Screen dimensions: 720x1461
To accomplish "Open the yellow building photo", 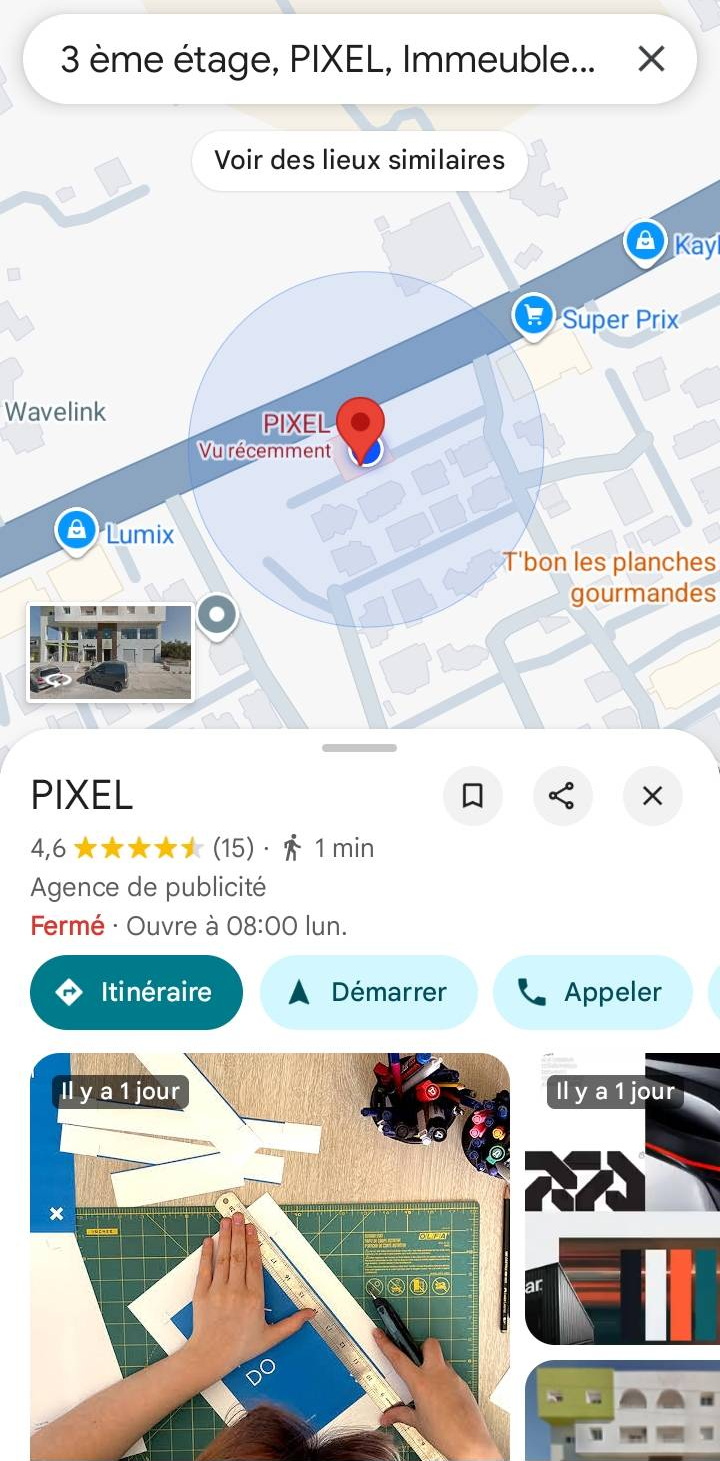I will tap(622, 1410).
